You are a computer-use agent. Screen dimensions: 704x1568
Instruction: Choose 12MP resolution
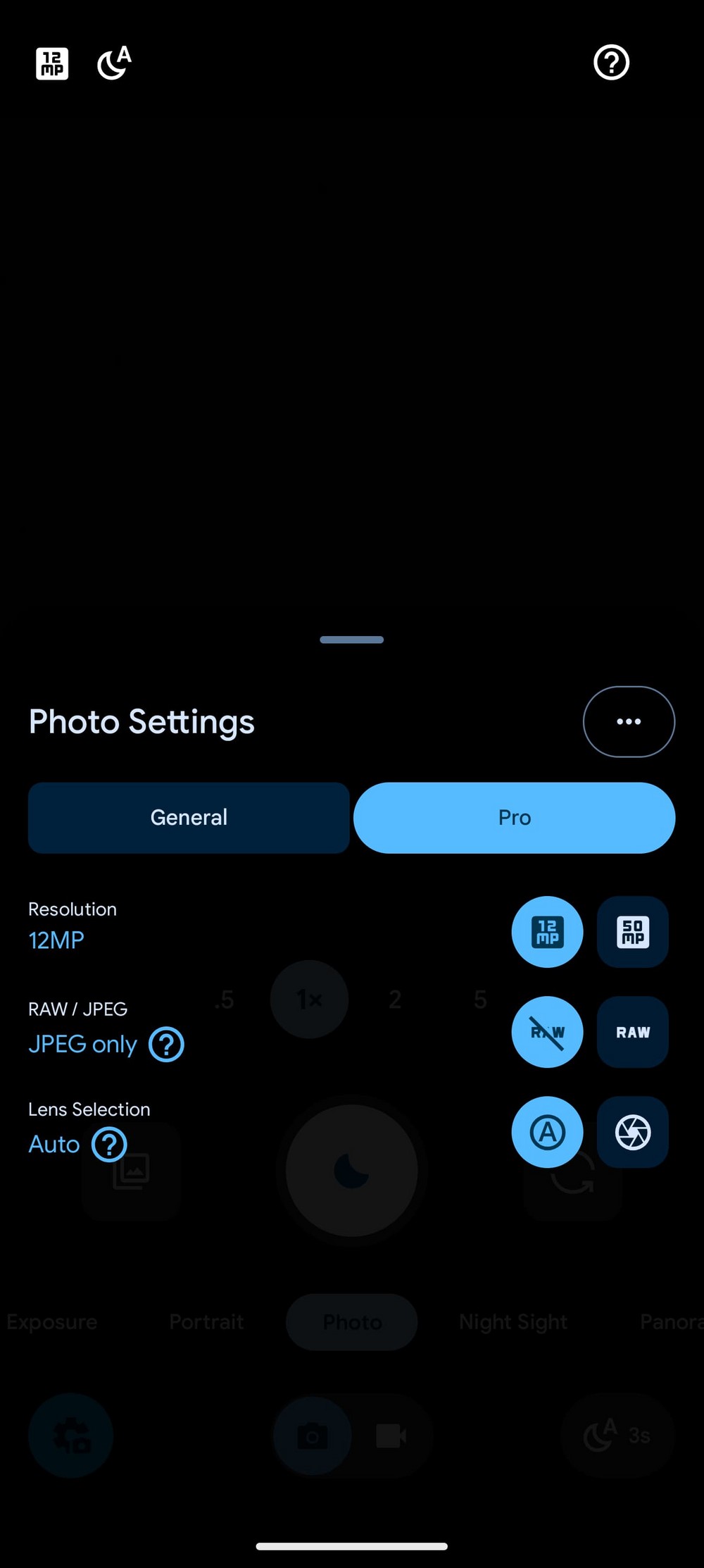click(x=547, y=932)
